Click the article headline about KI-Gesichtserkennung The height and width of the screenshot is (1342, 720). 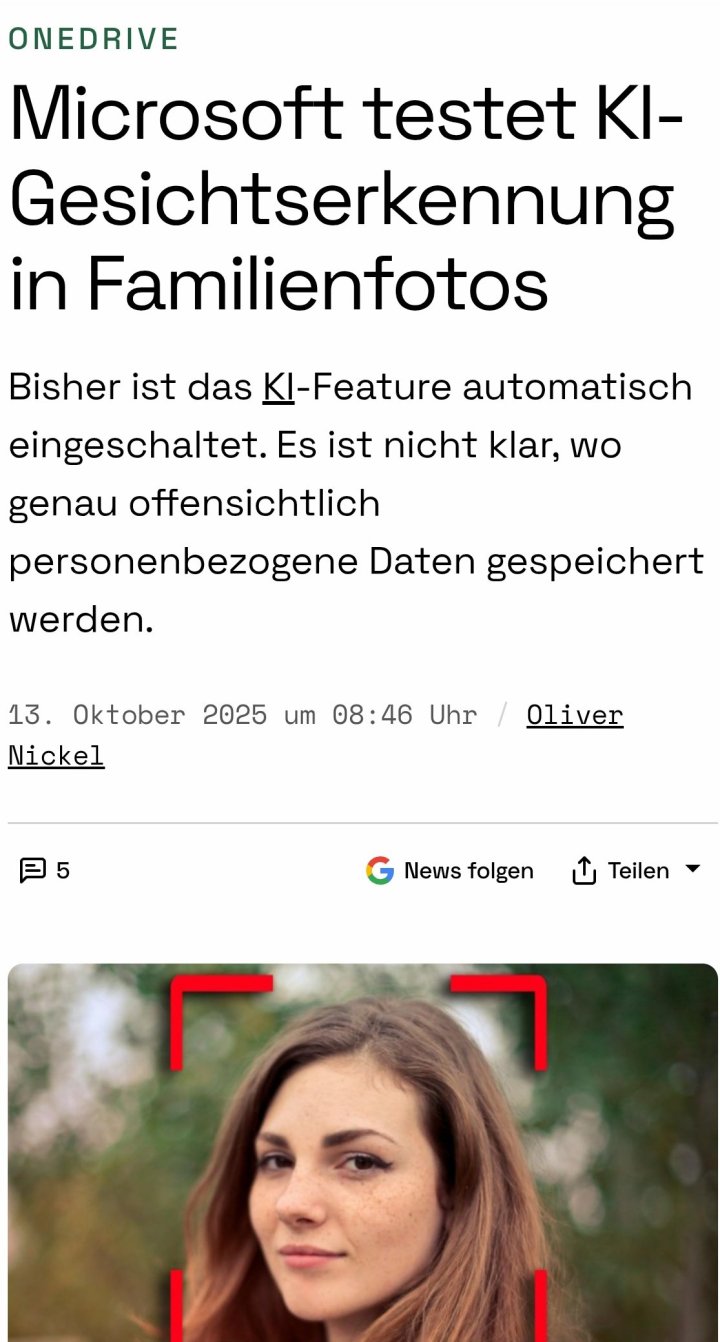(345, 197)
